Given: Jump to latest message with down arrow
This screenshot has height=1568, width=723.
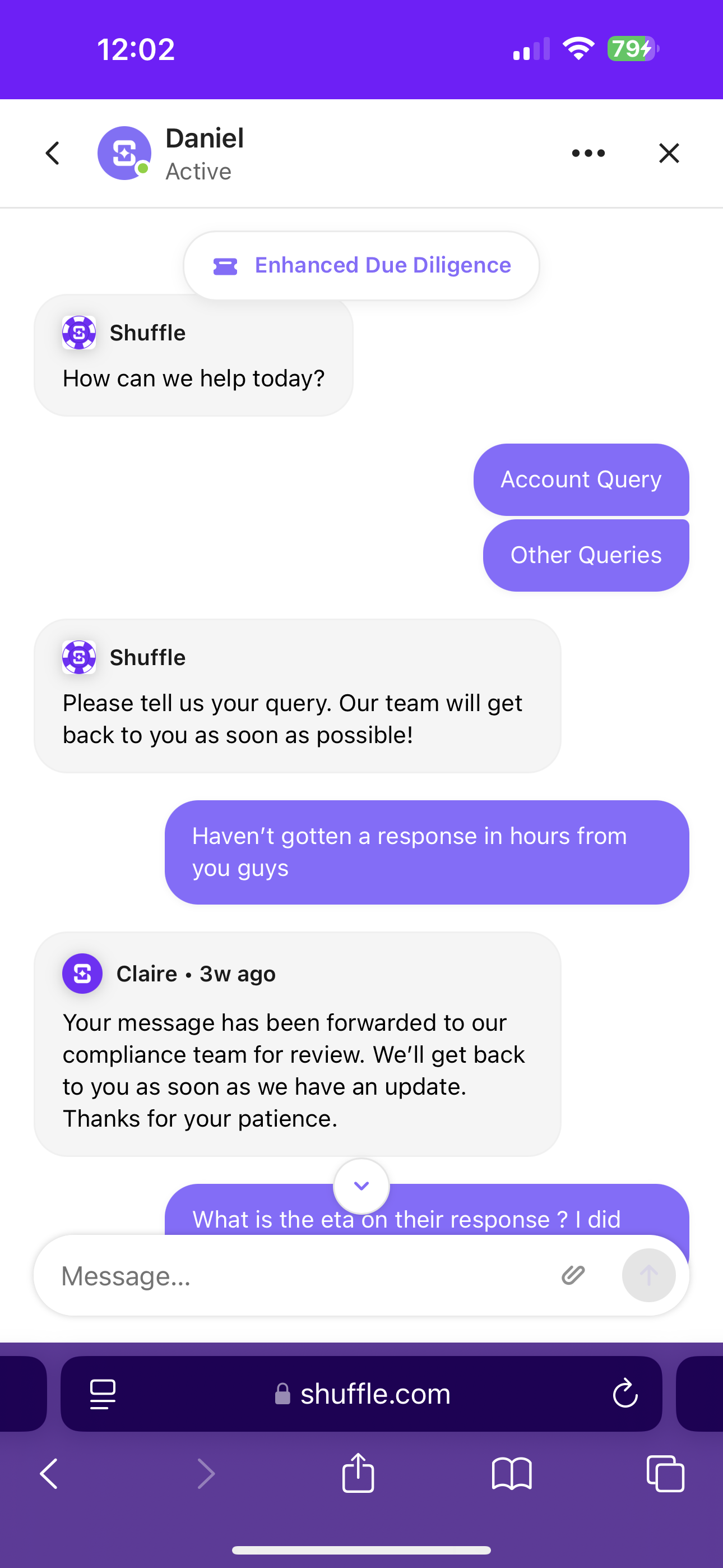Looking at the screenshot, I should [x=361, y=1186].
